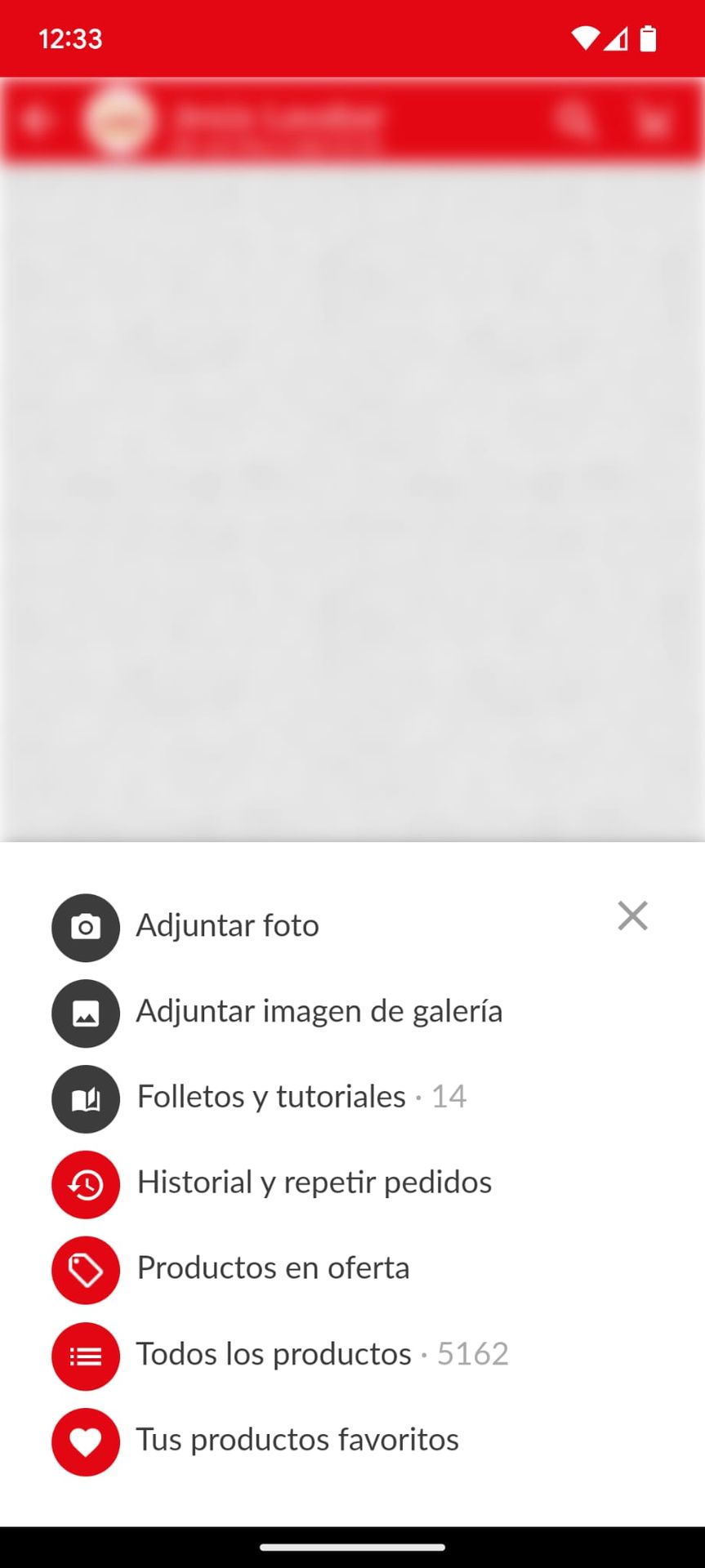Close the attachment options sheet
Viewport: 705px width, 1568px height.
click(632, 916)
